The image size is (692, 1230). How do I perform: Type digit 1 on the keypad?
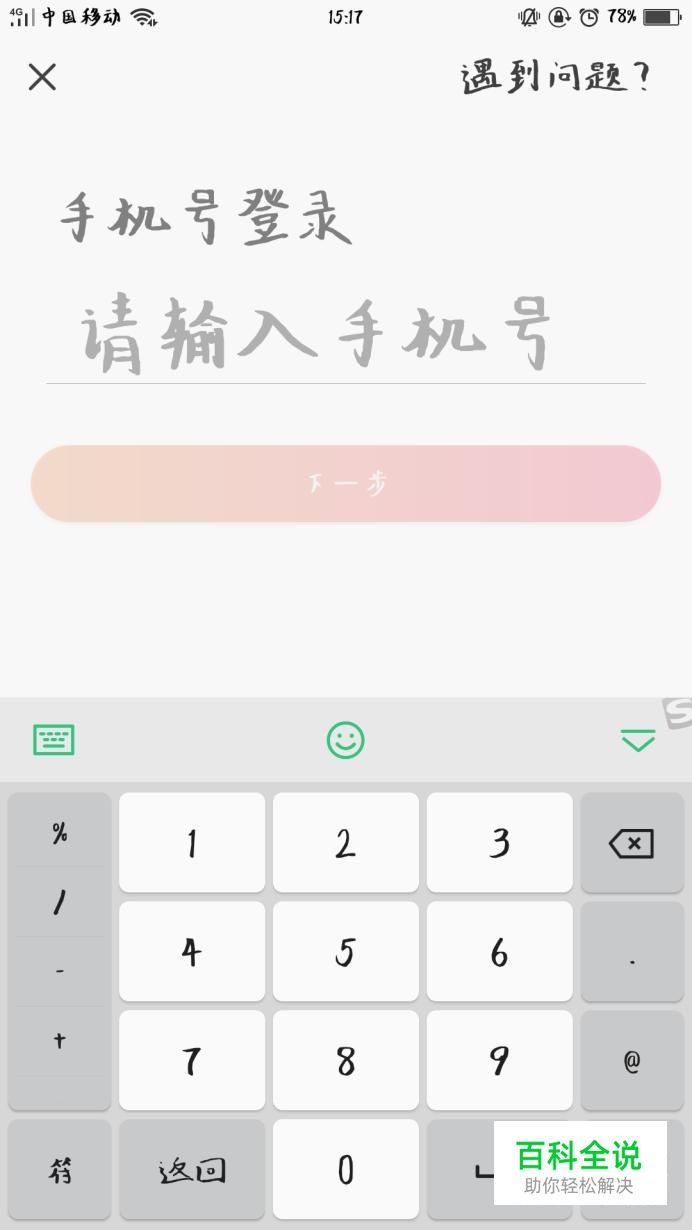pos(192,843)
